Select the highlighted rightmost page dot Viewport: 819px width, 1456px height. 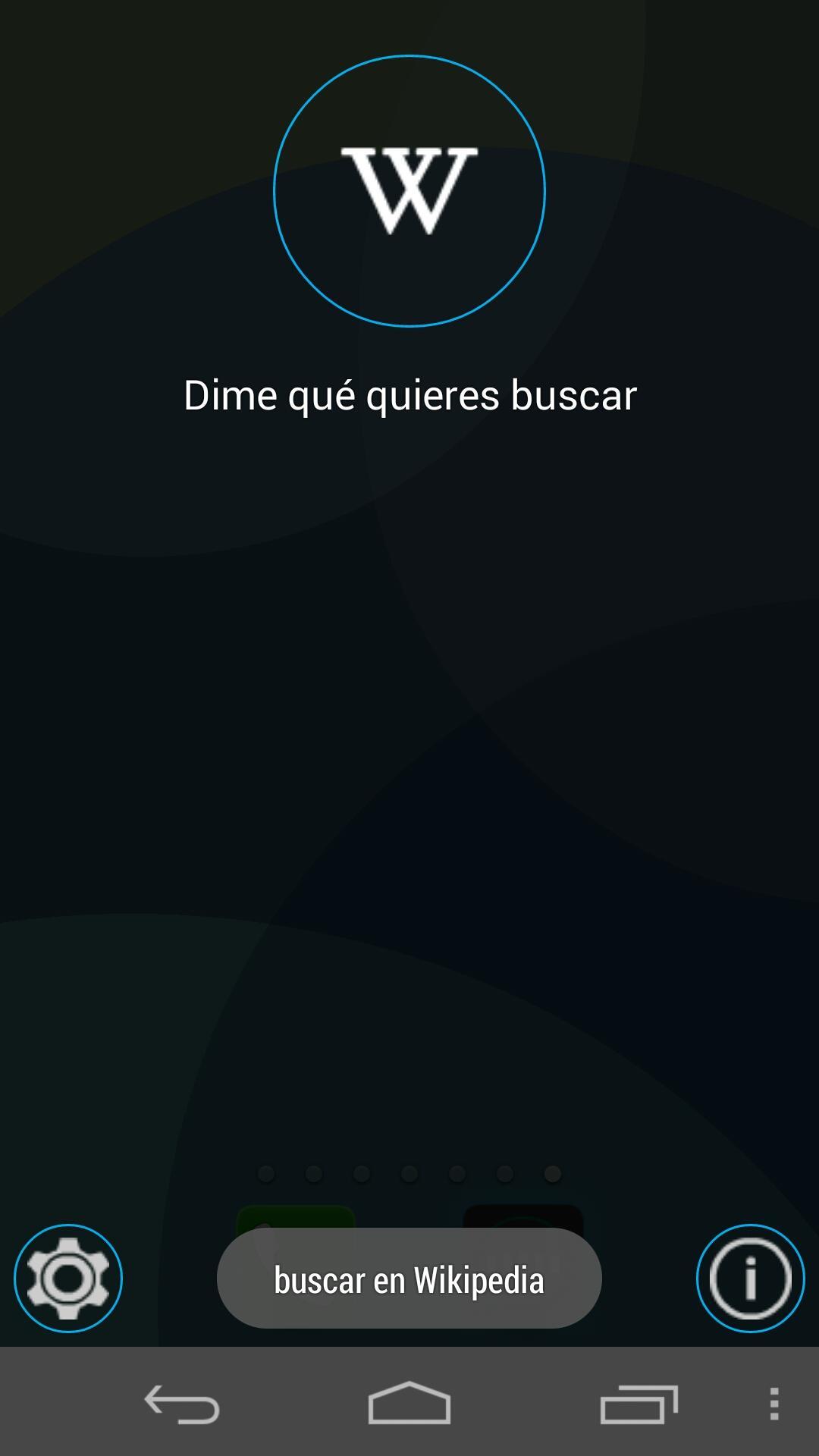coord(552,1172)
